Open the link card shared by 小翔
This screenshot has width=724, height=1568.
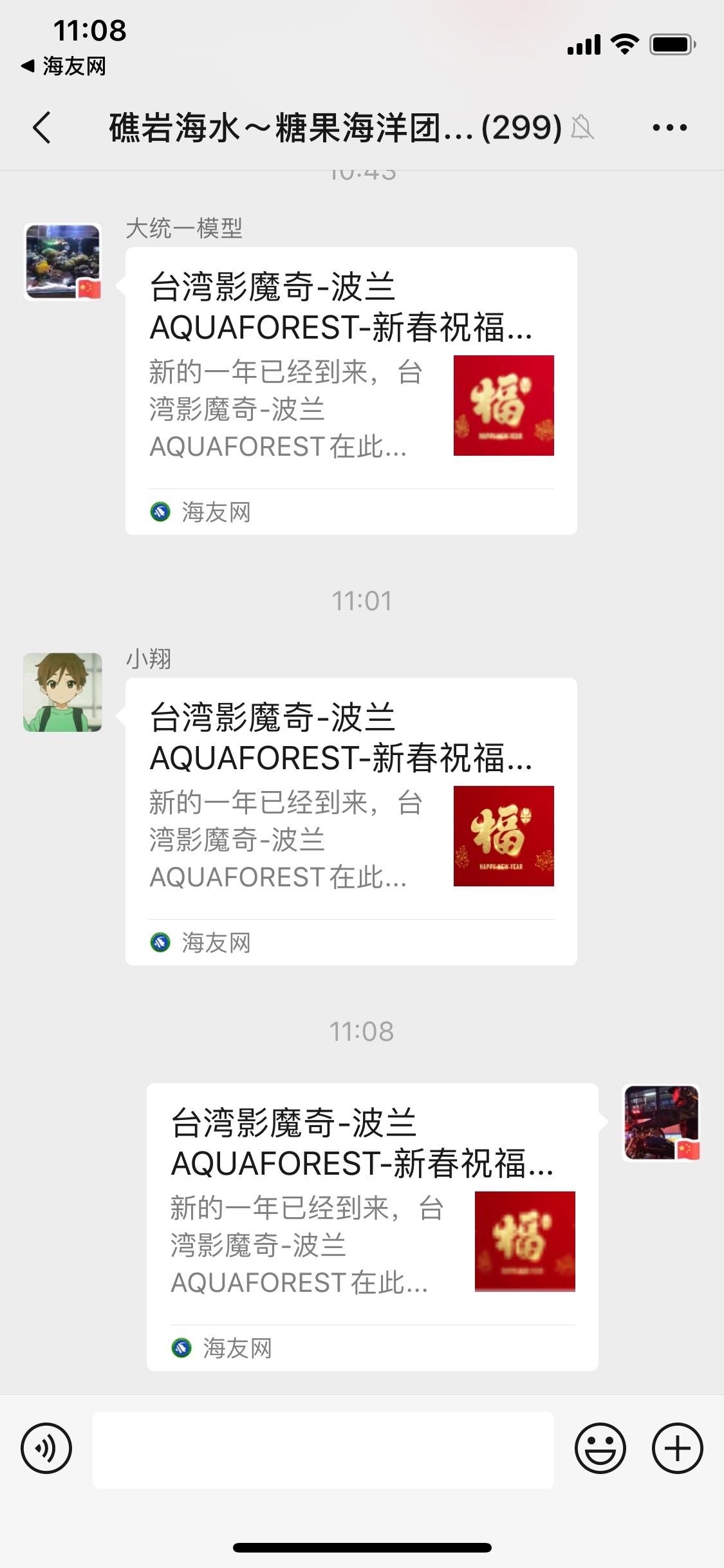[x=351, y=821]
